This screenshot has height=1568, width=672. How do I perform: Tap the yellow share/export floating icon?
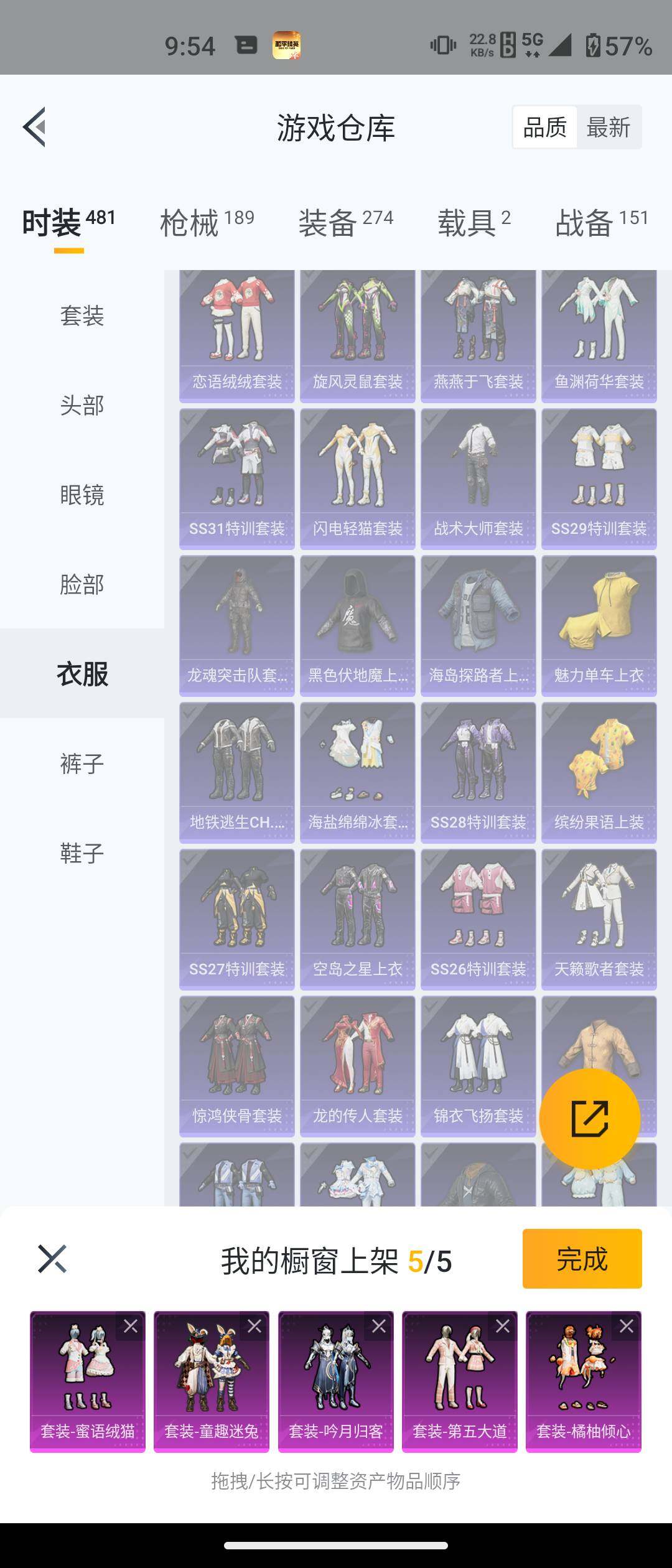pos(590,1118)
